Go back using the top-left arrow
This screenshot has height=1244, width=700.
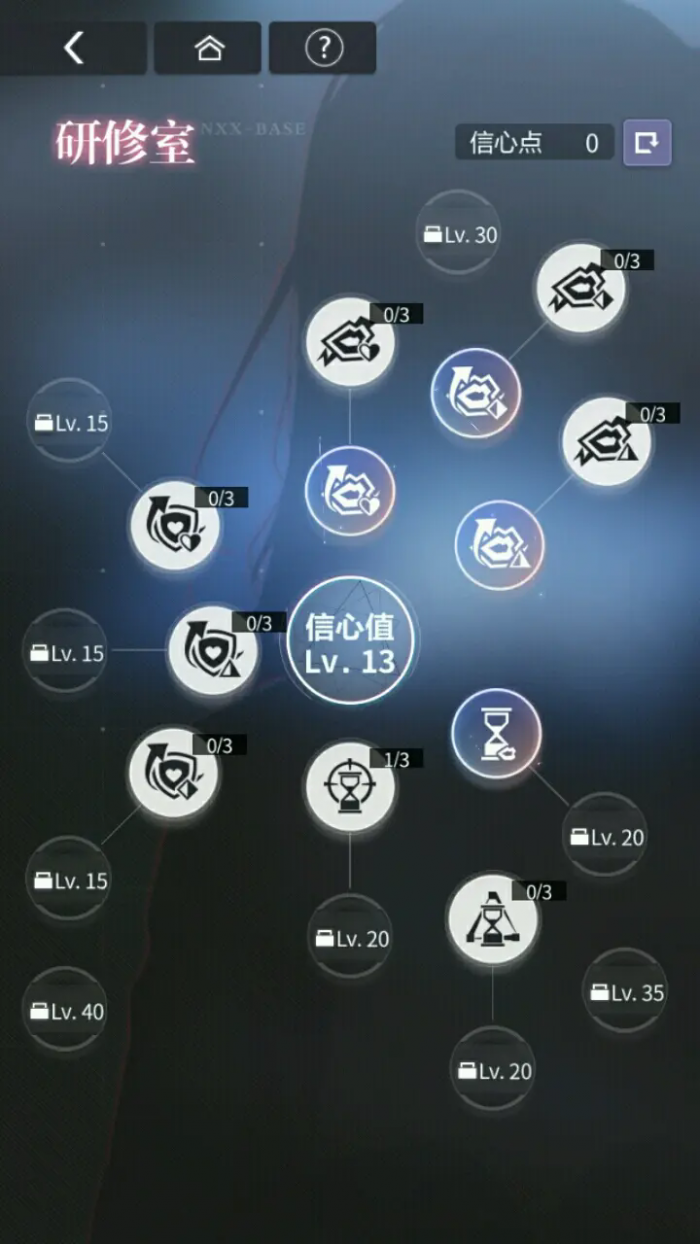point(73,47)
